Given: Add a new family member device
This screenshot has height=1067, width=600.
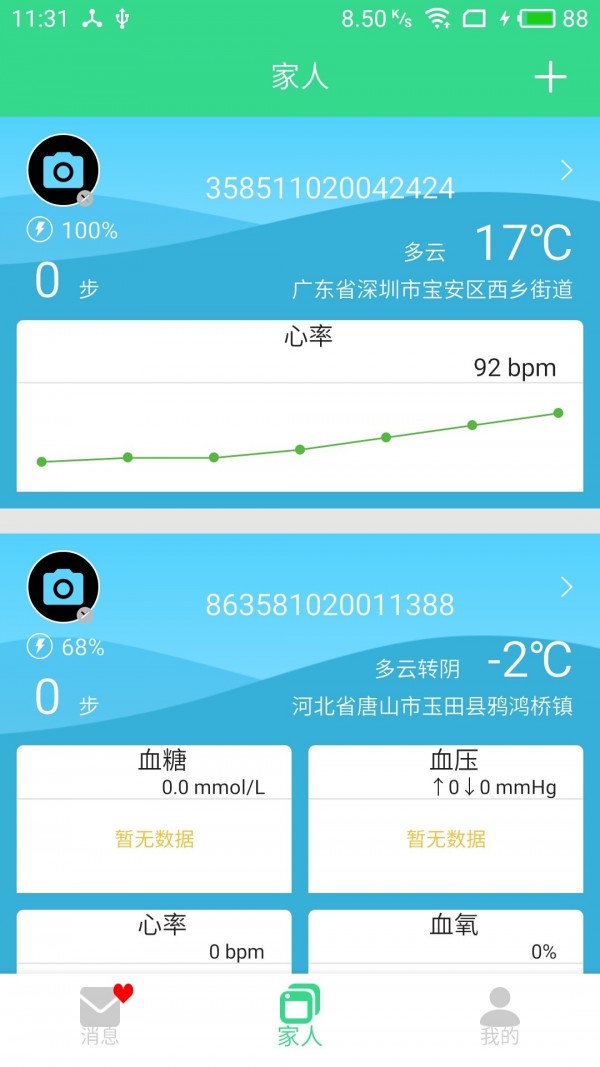Looking at the screenshot, I should [550, 77].
